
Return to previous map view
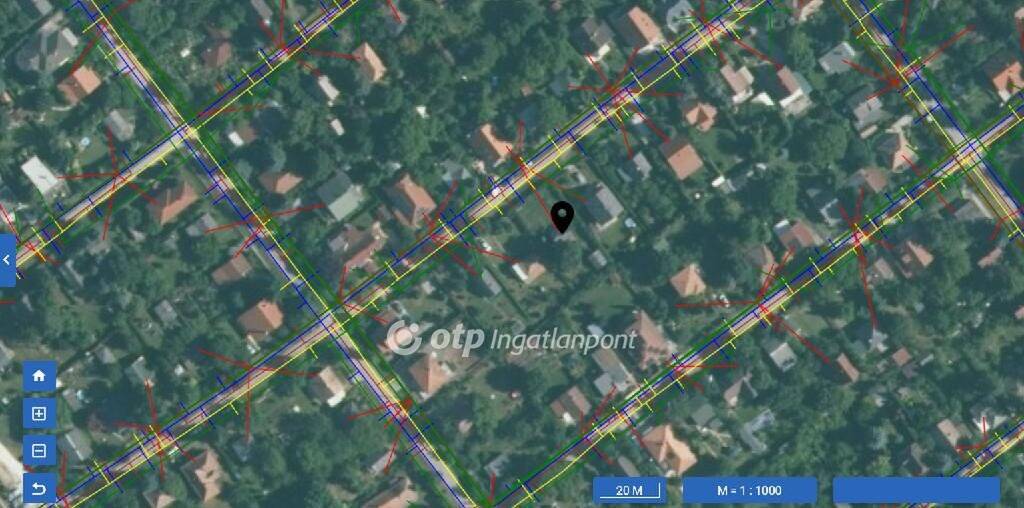(39, 488)
